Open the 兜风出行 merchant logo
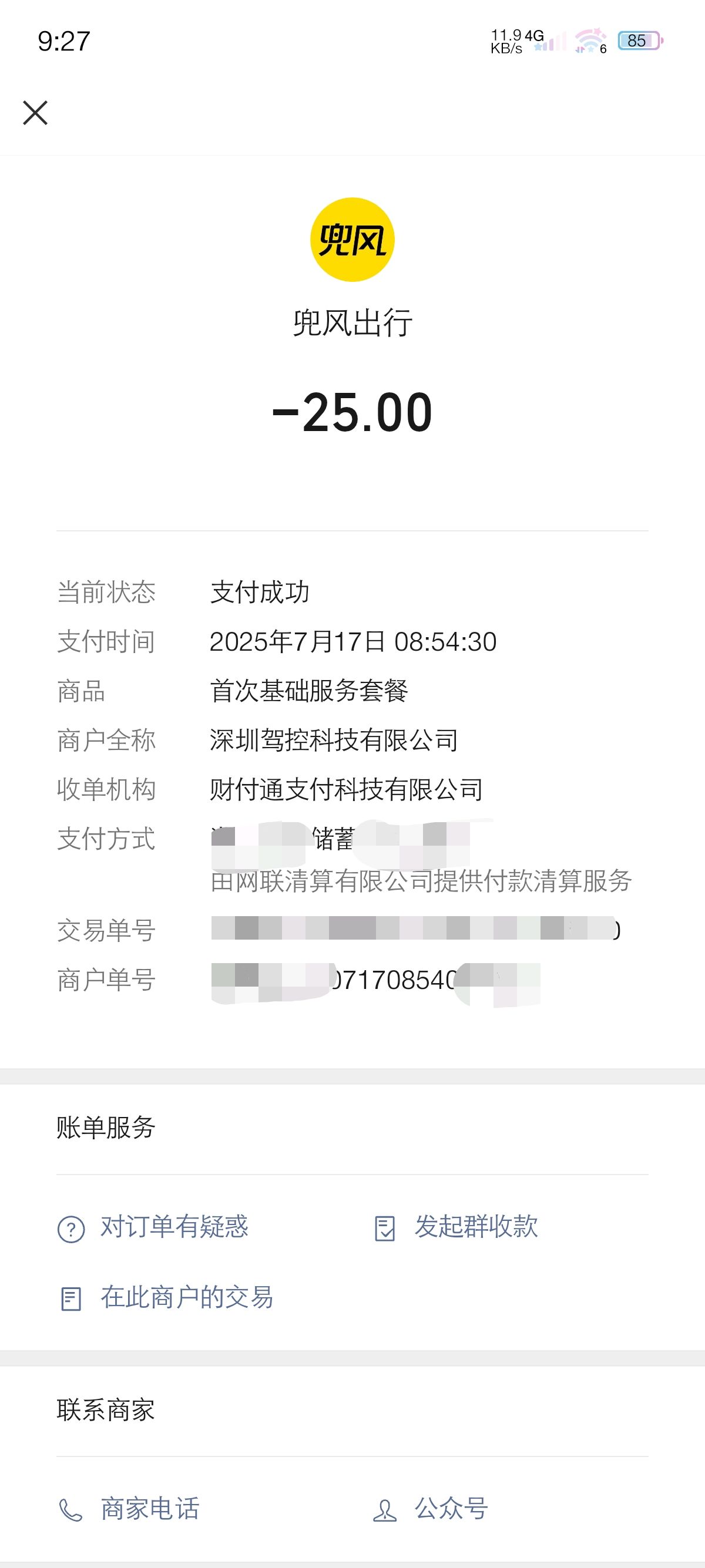The image size is (705, 1568). click(x=352, y=239)
